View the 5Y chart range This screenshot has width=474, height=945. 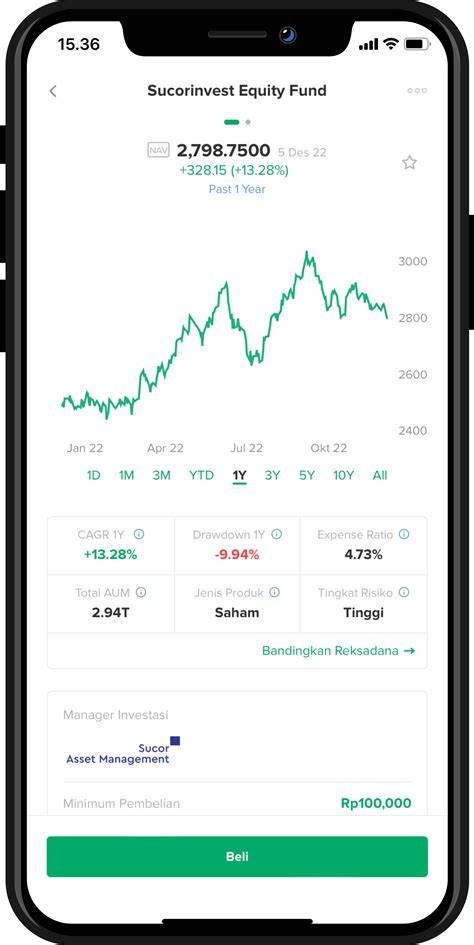[x=307, y=476]
